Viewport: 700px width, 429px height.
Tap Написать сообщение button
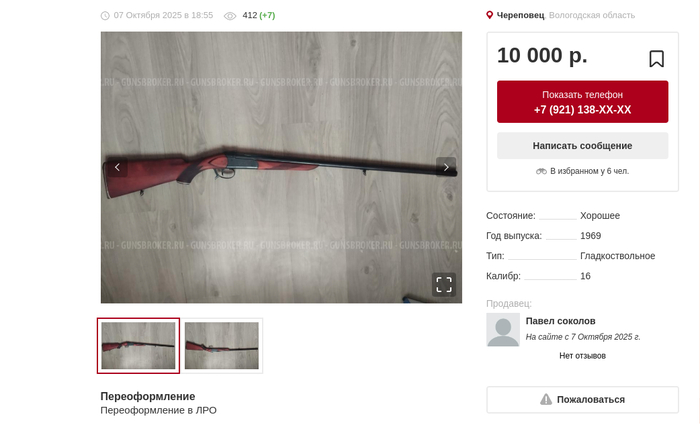pyautogui.click(x=582, y=146)
